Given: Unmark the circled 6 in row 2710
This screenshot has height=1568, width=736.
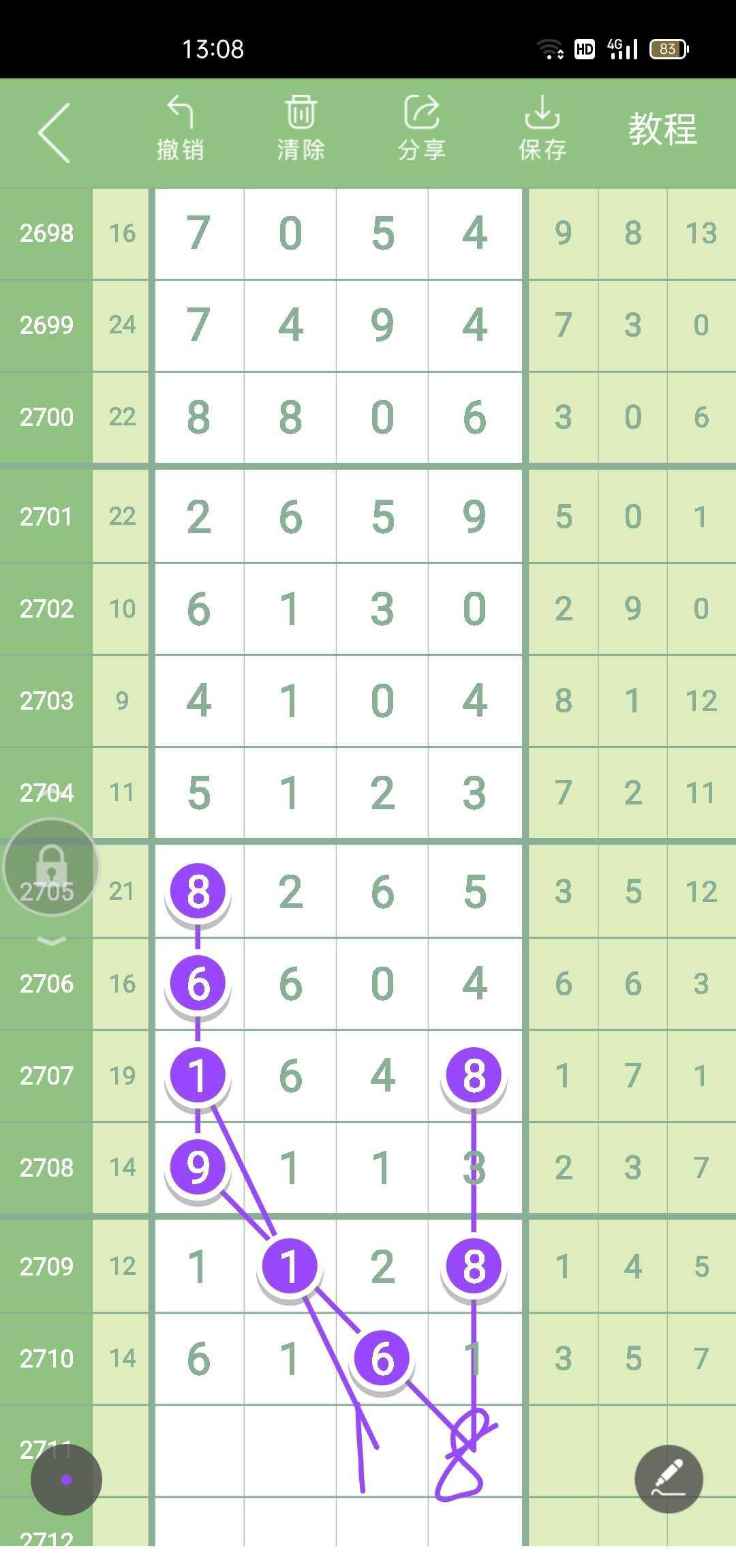Looking at the screenshot, I should click(x=382, y=1357).
